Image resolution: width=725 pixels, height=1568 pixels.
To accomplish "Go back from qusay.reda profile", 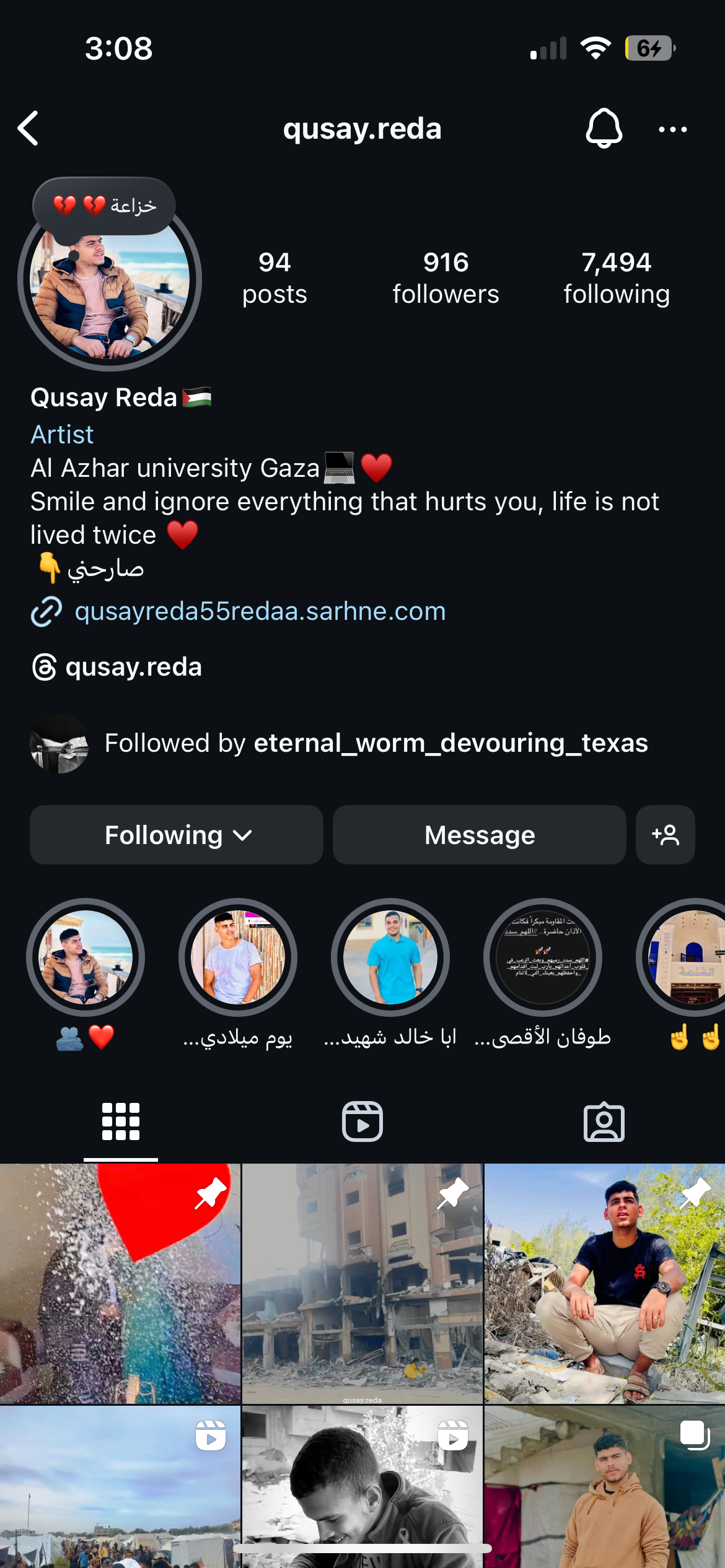I will (x=29, y=129).
